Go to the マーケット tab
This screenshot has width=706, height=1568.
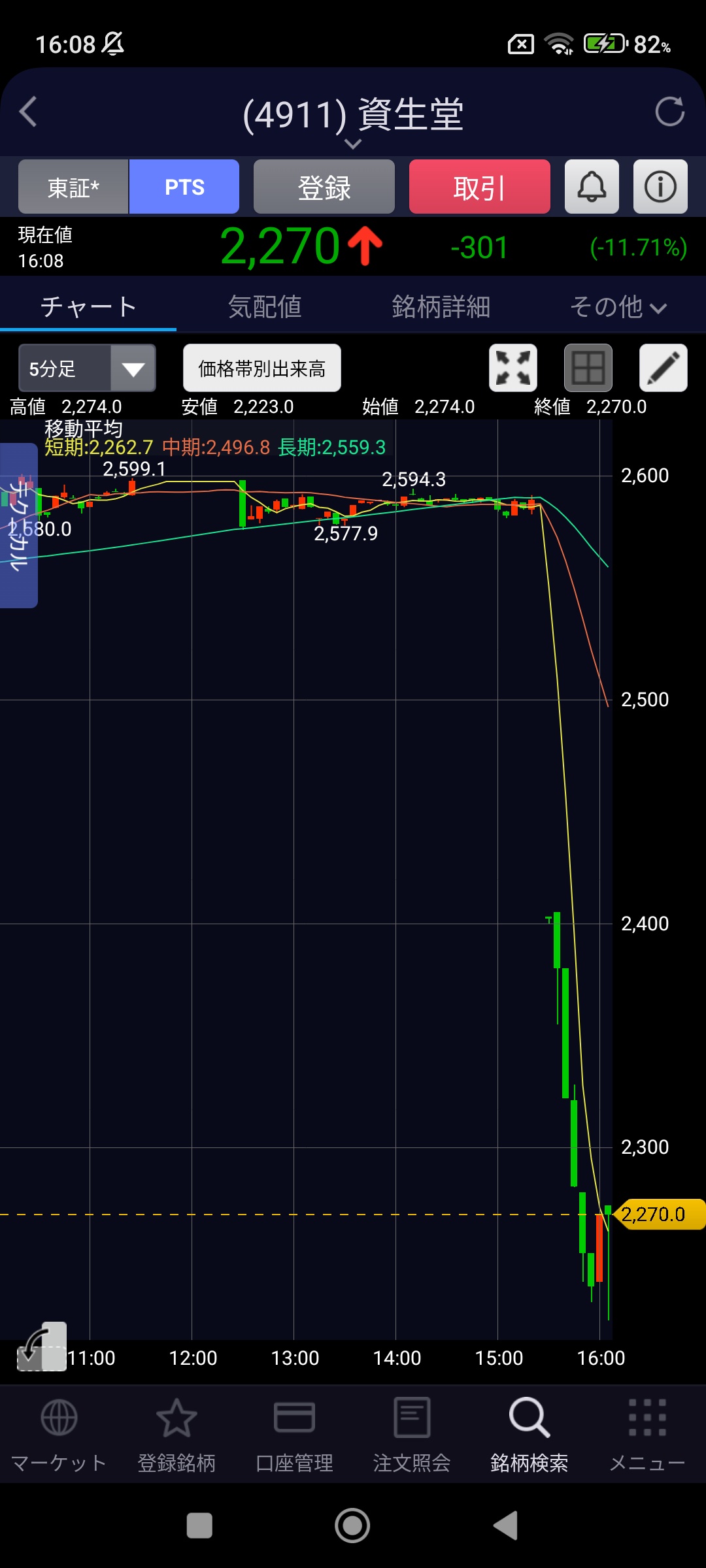tap(59, 1435)
